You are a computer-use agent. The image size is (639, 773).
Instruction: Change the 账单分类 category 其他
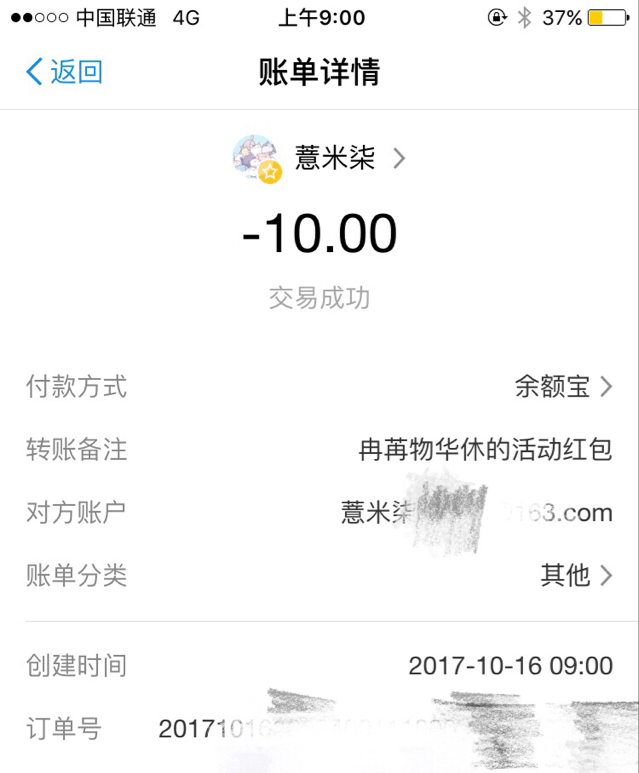576,575
